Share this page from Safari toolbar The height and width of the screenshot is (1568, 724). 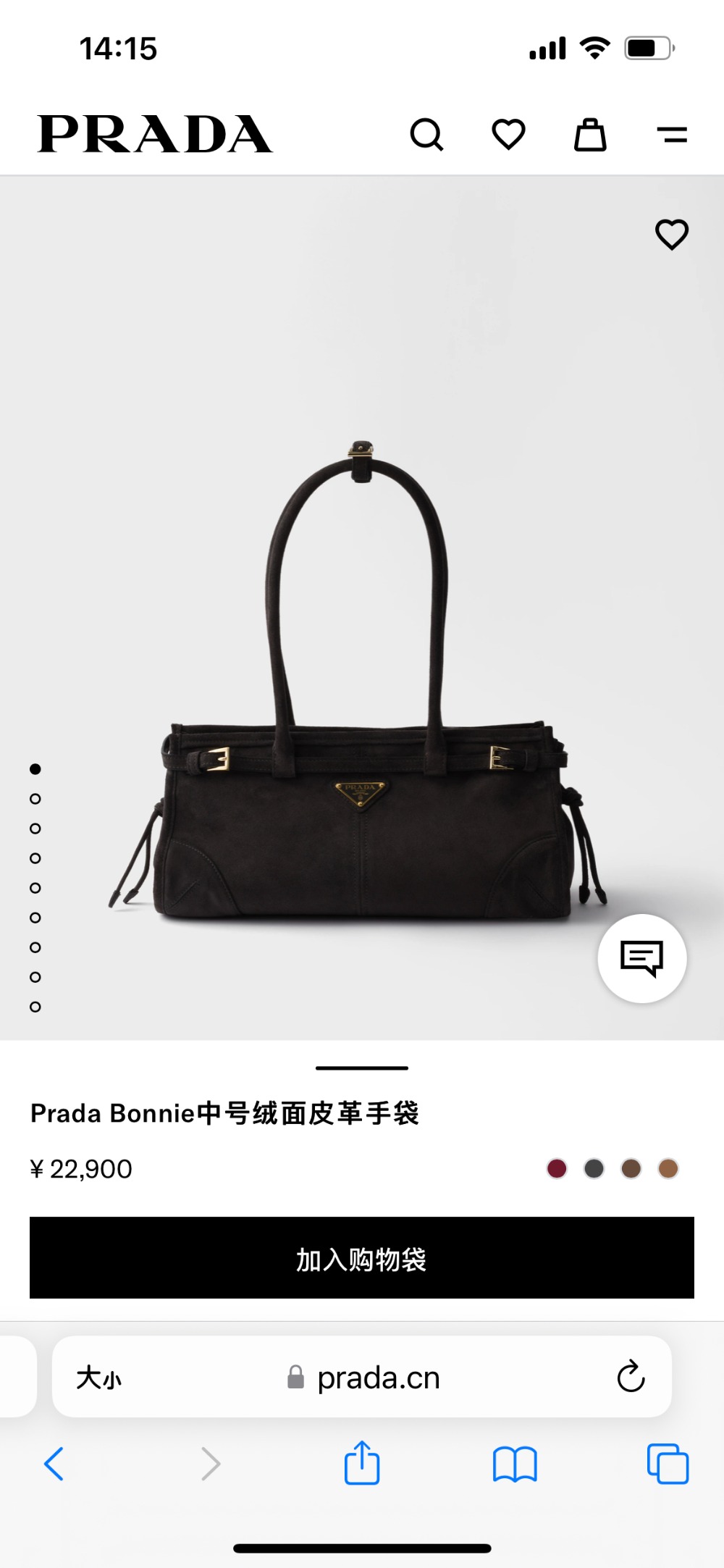(362, 1464)
